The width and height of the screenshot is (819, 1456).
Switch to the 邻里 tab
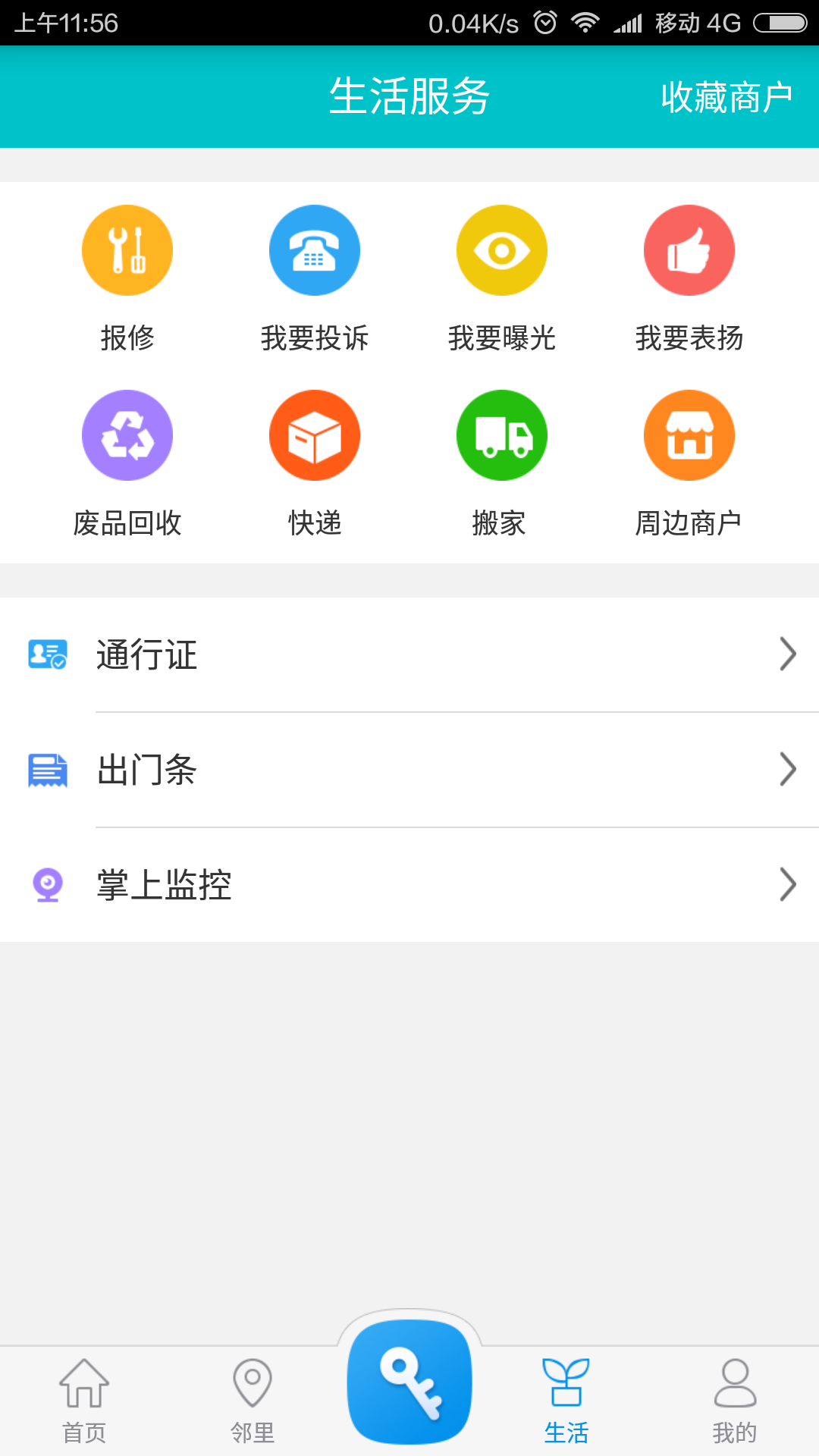tap(253, 1401)
